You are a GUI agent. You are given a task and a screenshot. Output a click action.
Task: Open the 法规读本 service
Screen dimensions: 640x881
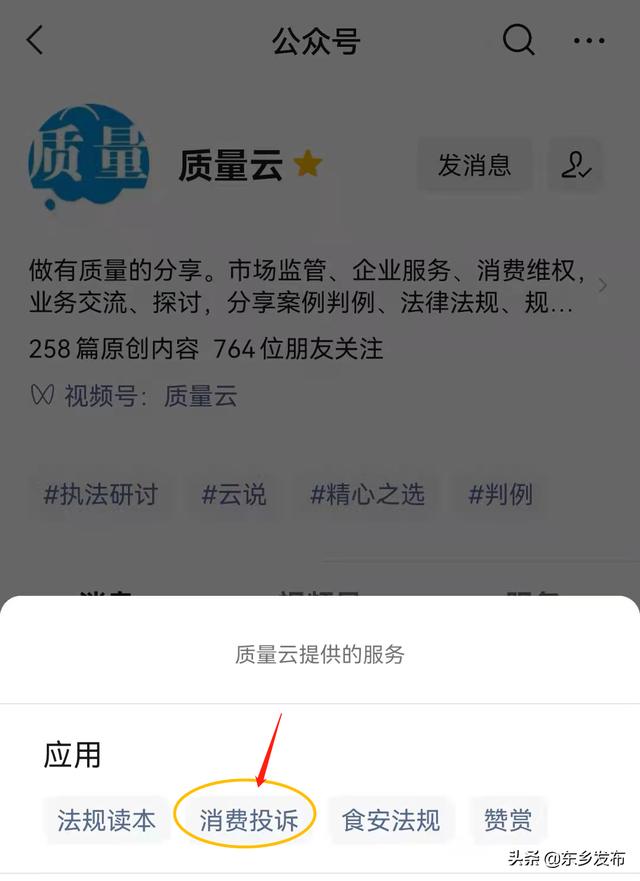pos(106,821)
